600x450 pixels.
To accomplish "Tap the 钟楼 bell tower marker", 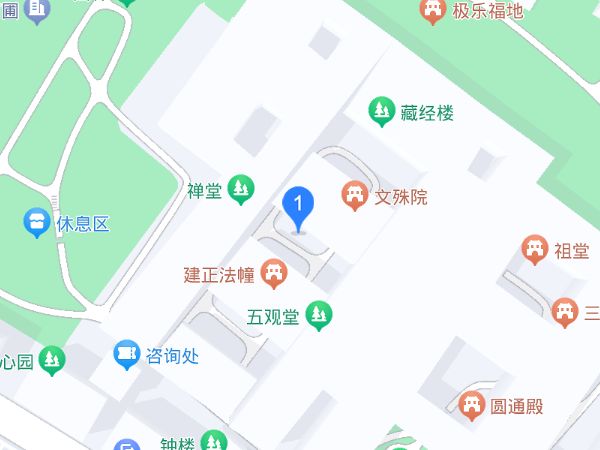I will (x=214, y=443).
